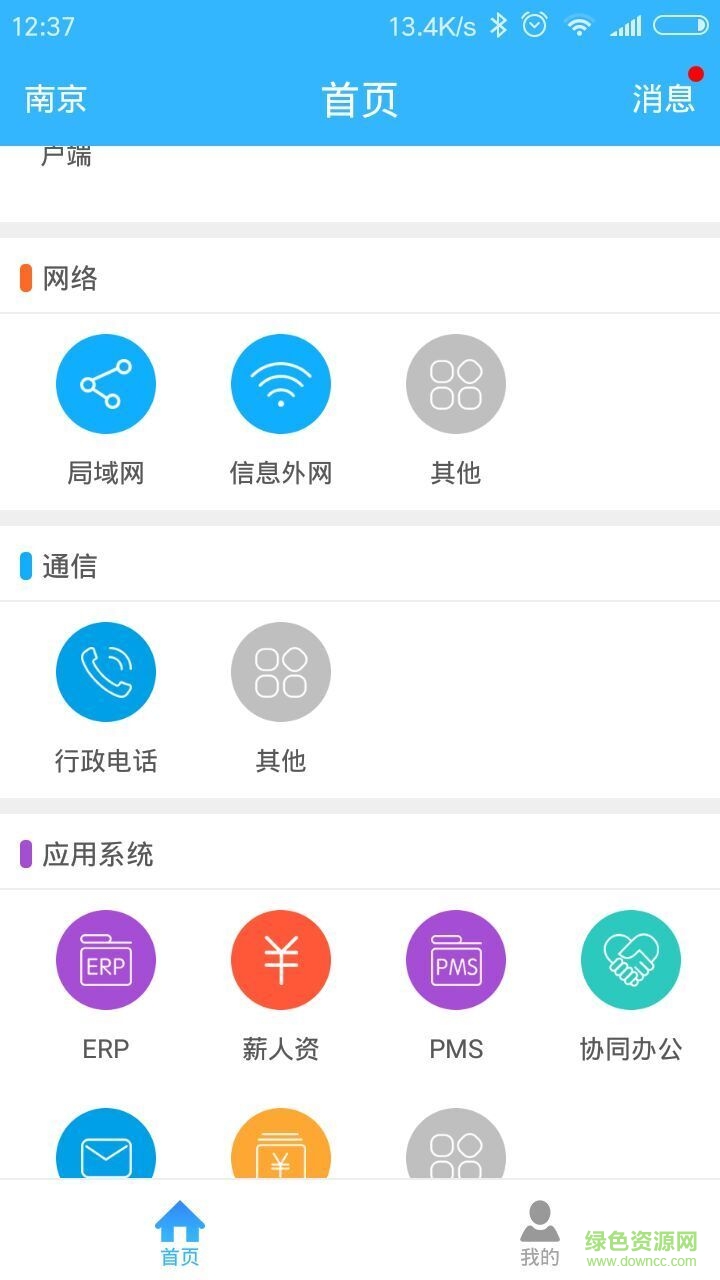Open the 行政电话 phone icon
The height and width of the screenshot is (1280, 720).
click(x=105, y=671)
